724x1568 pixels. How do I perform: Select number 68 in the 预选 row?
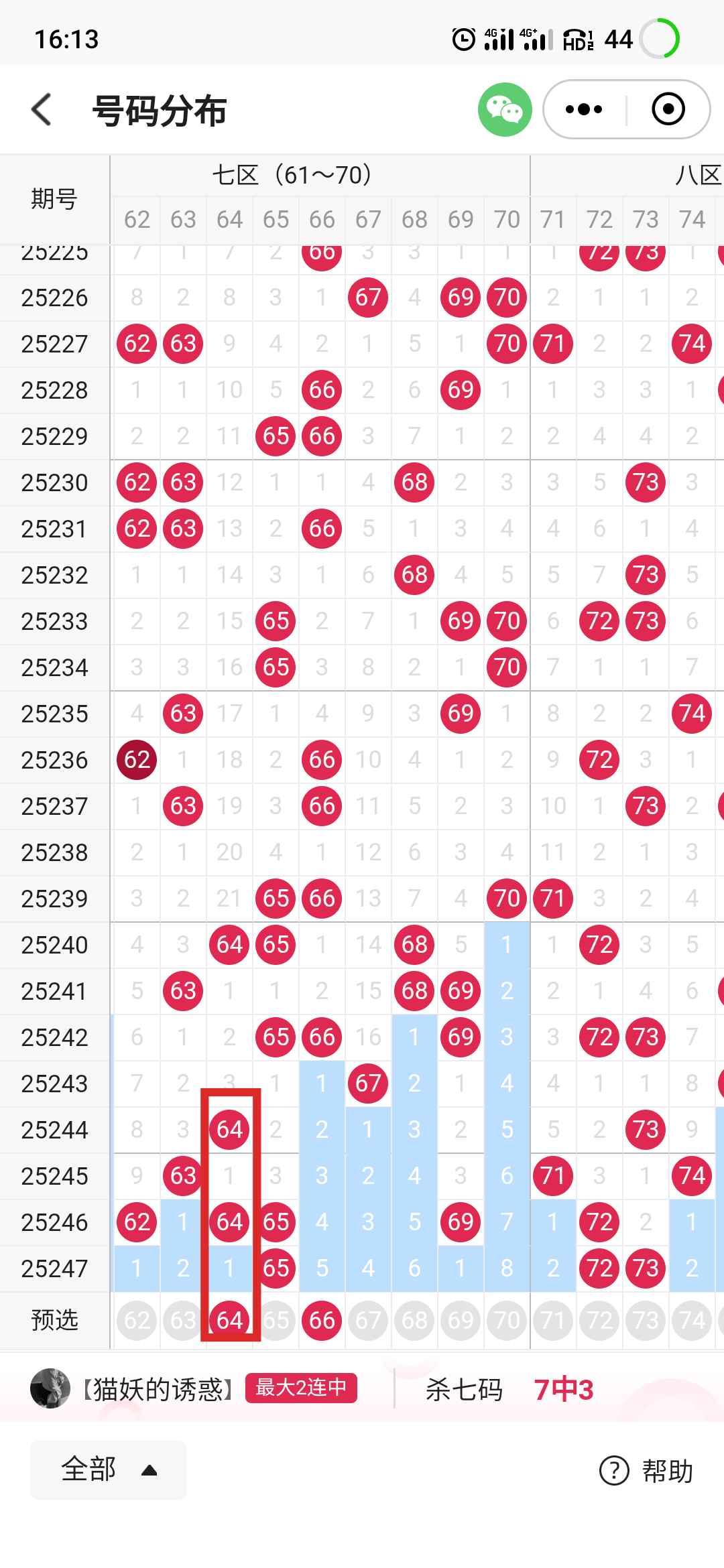pyautogui.click(x=414, y=1320)
